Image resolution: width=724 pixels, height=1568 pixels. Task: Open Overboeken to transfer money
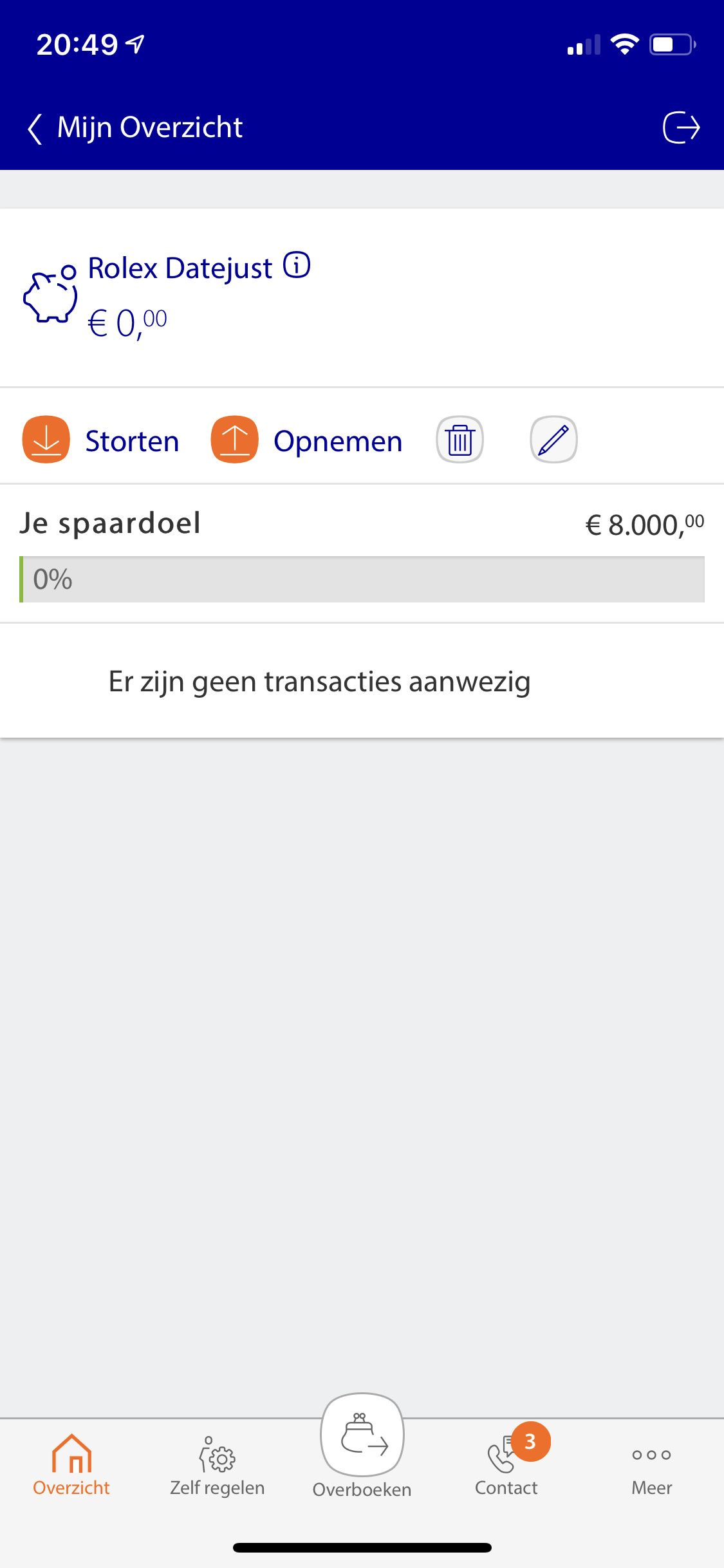362,1447
